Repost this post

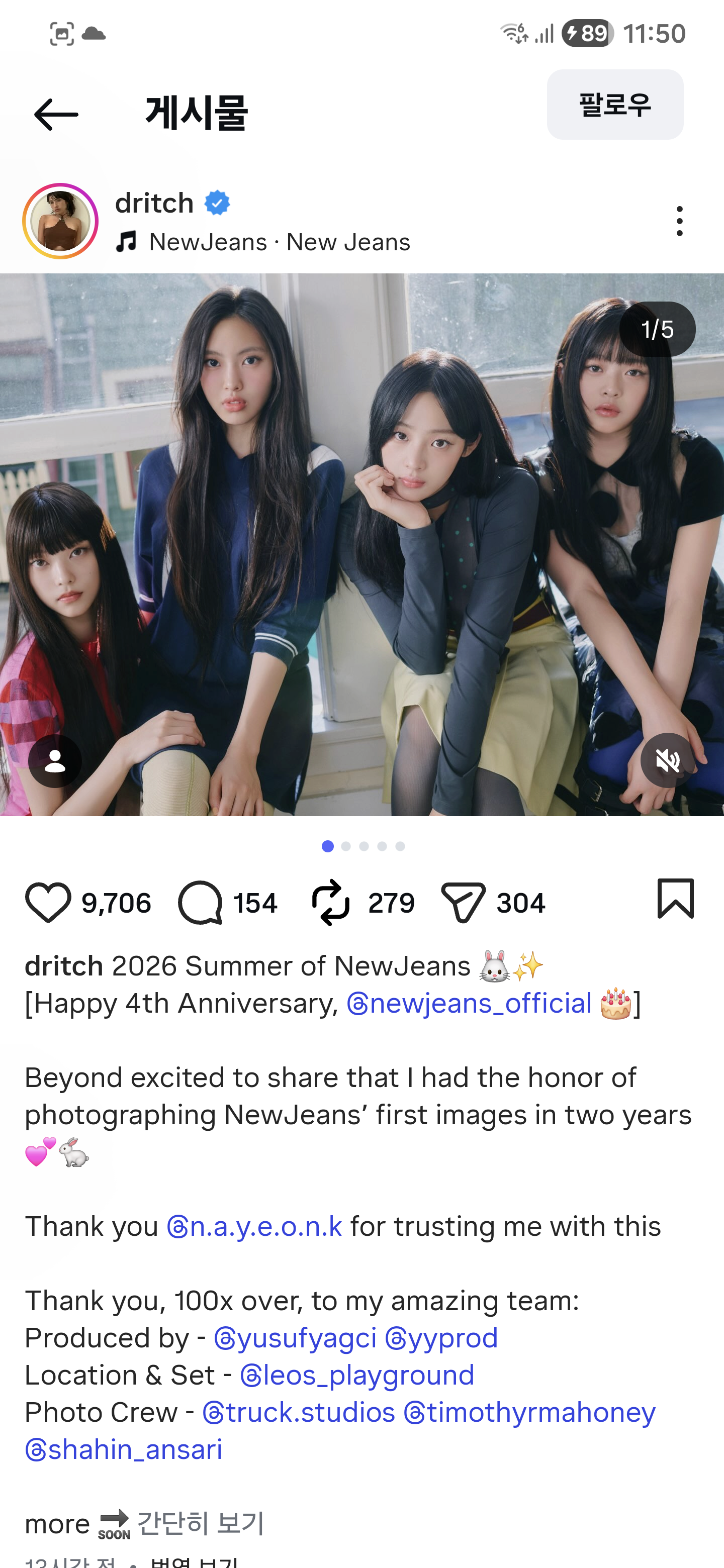(331, 902)
